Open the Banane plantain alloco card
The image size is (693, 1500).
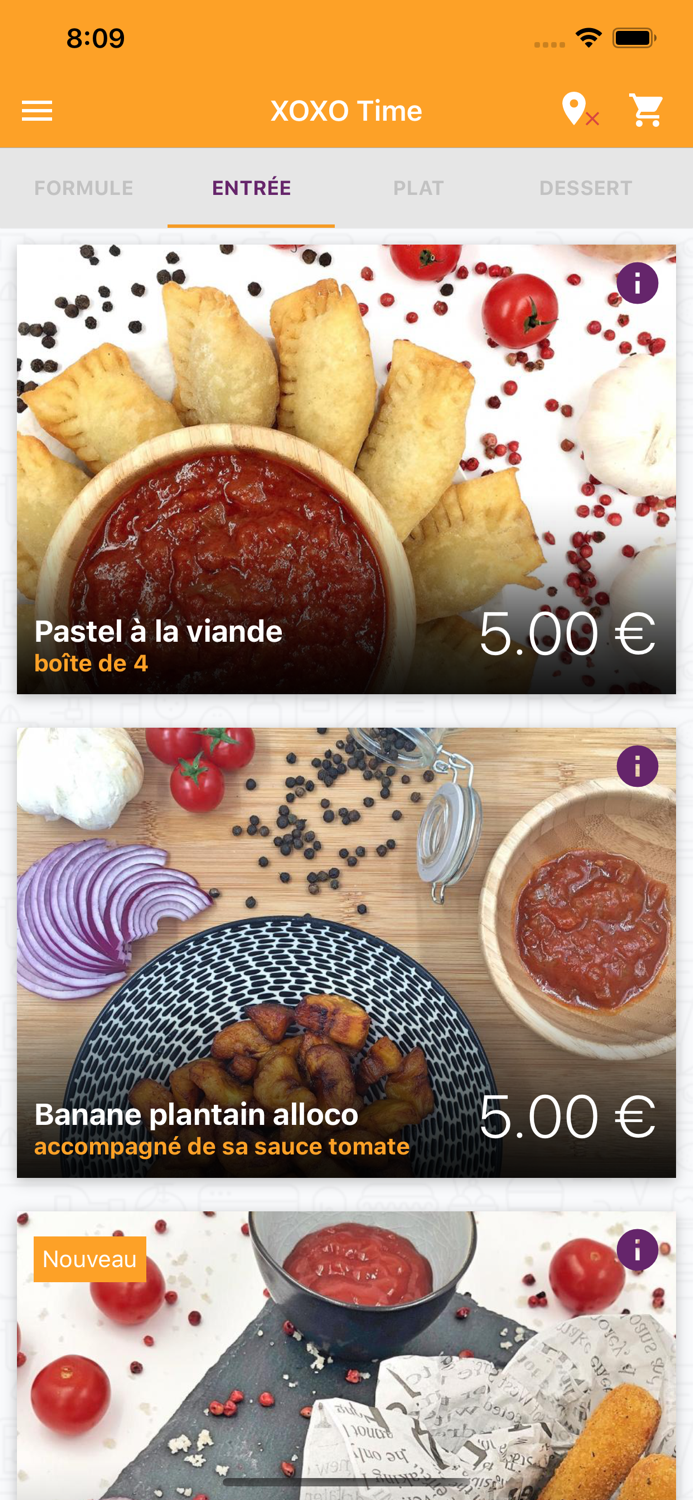coord(346,953)
